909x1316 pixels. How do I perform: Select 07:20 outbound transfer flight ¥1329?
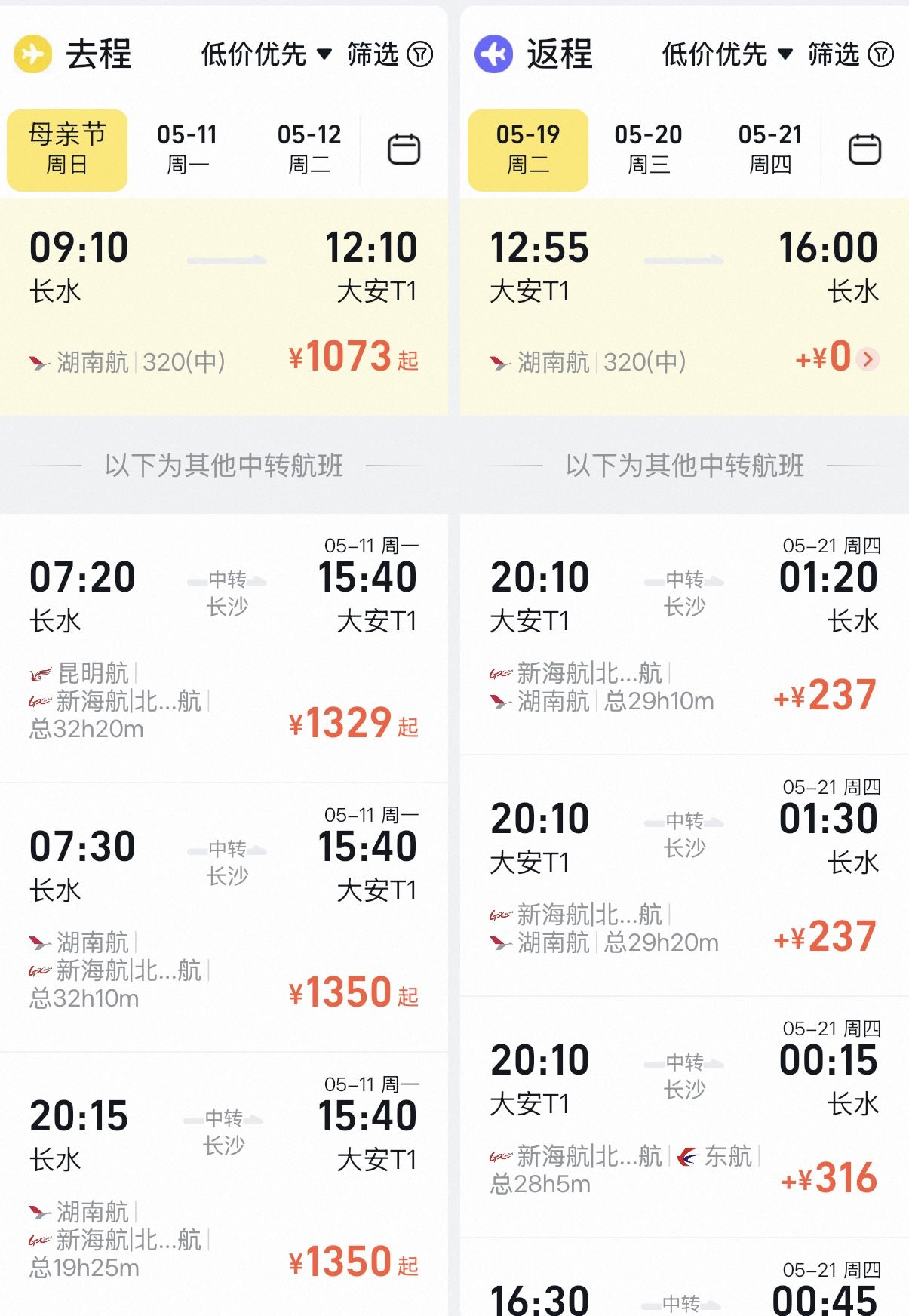click(x=223, y=647)
